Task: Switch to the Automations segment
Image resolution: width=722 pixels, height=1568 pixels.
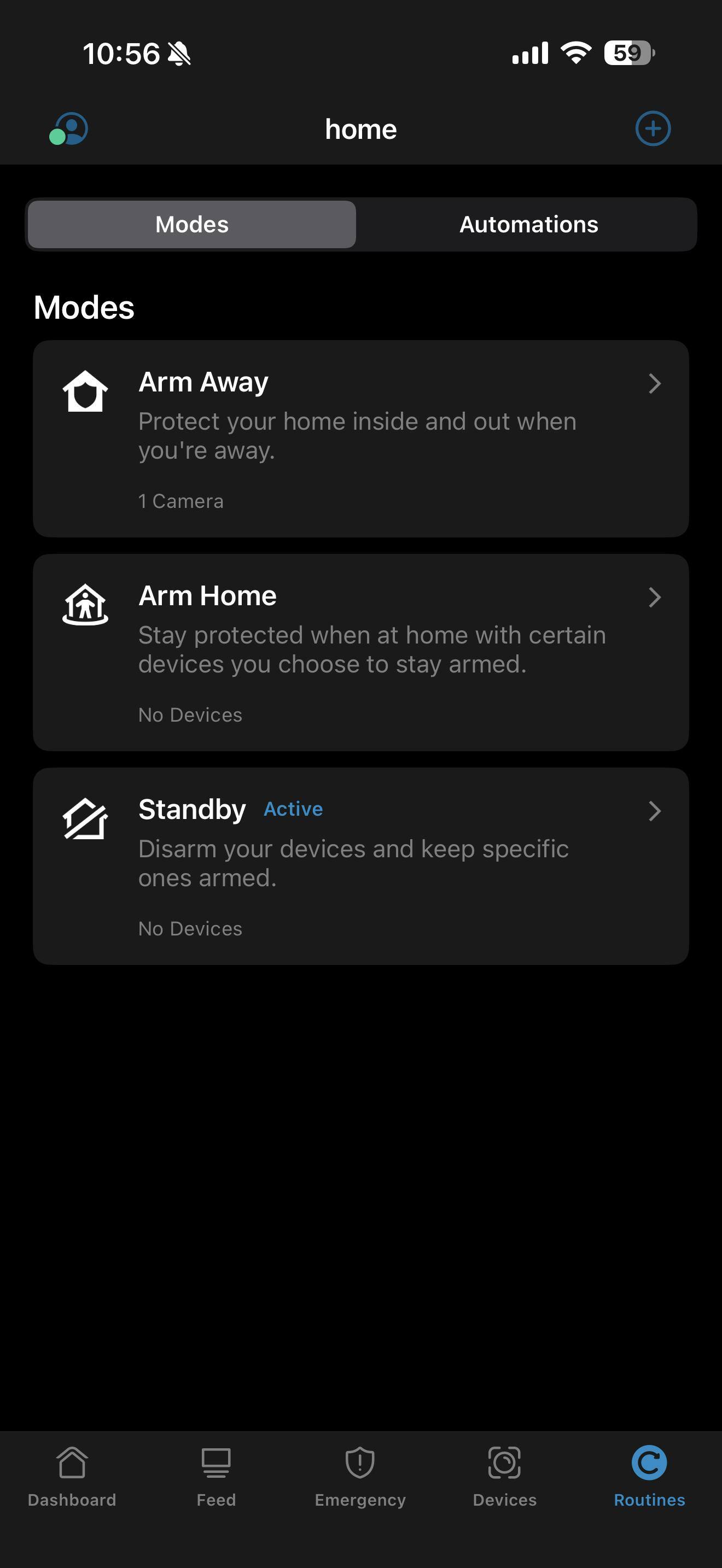Action: pos(528,225)
